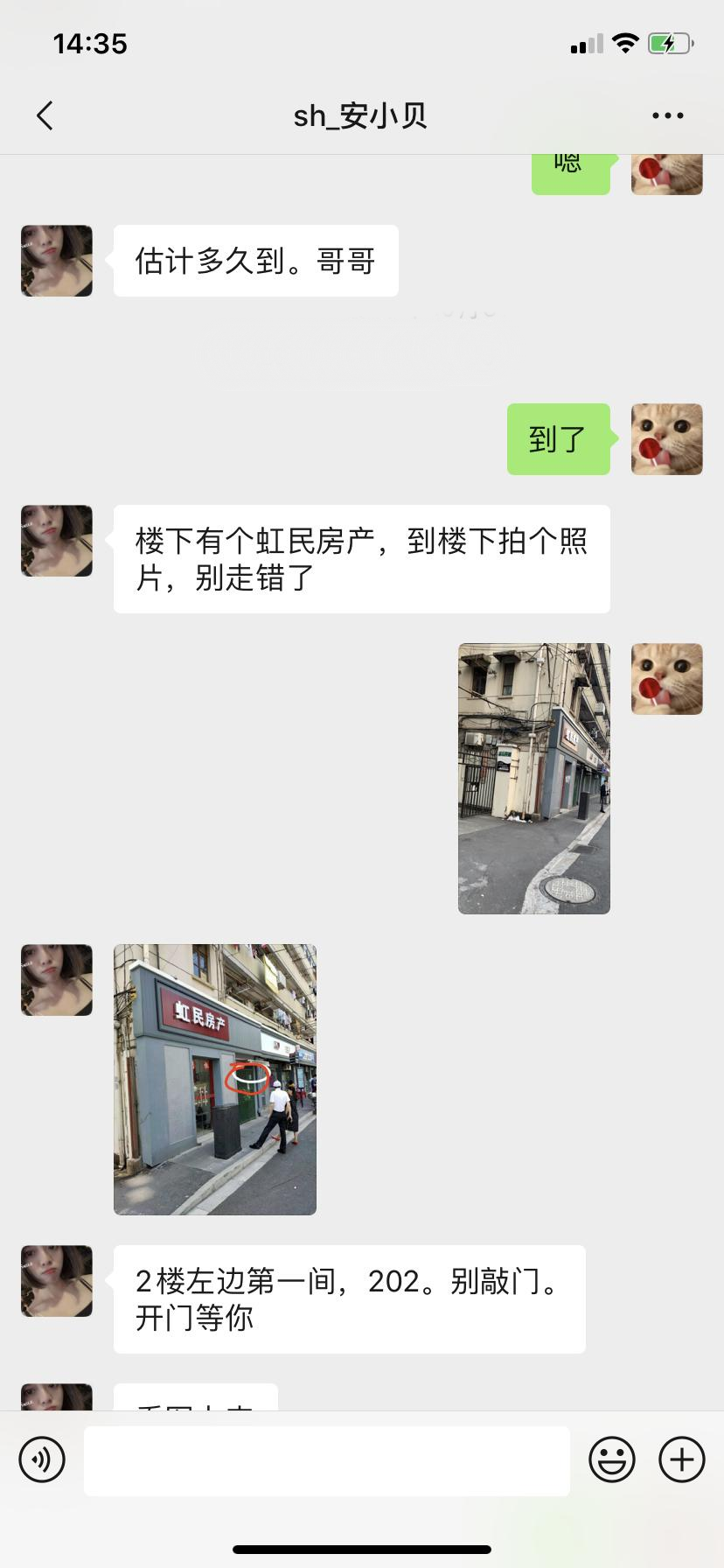View the street corner photo you sent
This screenshot has width=724, height=1568.
click(534, 777)
